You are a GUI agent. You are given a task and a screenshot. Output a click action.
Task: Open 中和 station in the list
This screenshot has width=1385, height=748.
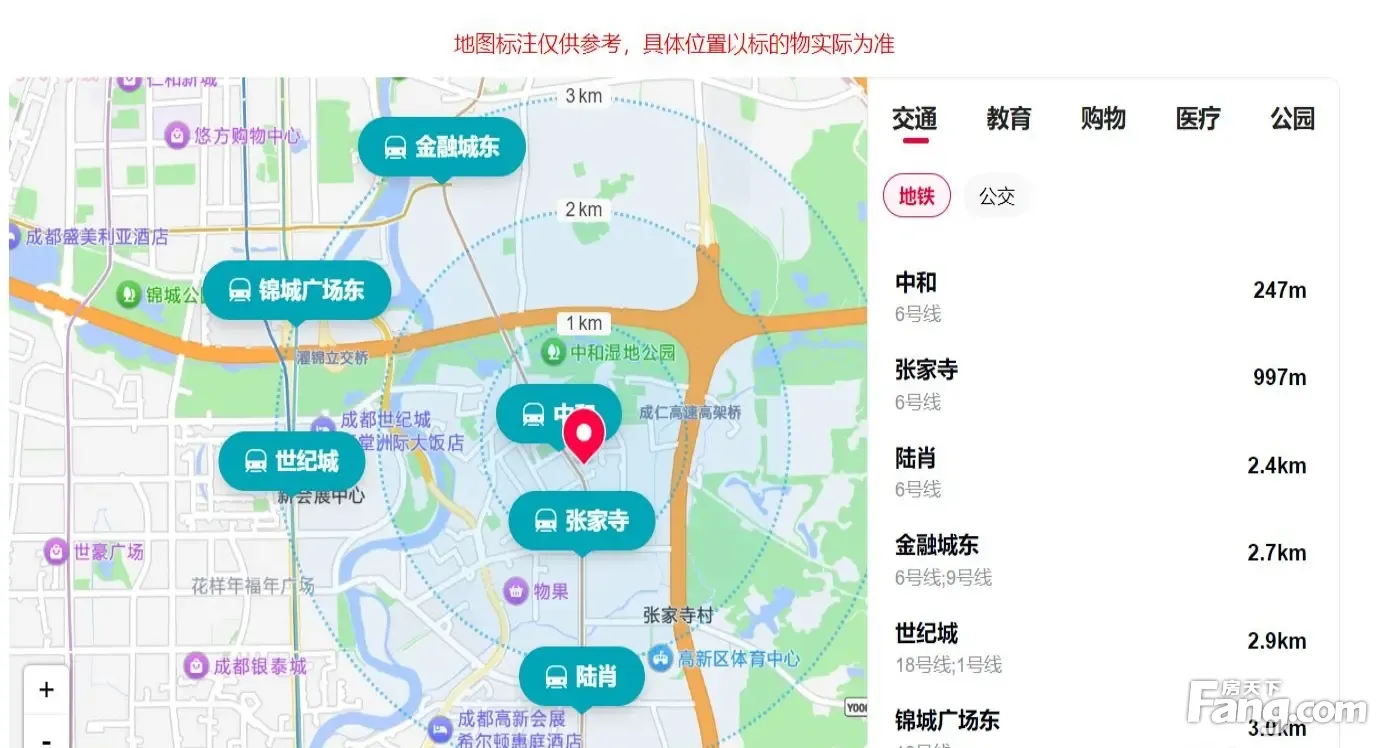point(1101,297)
